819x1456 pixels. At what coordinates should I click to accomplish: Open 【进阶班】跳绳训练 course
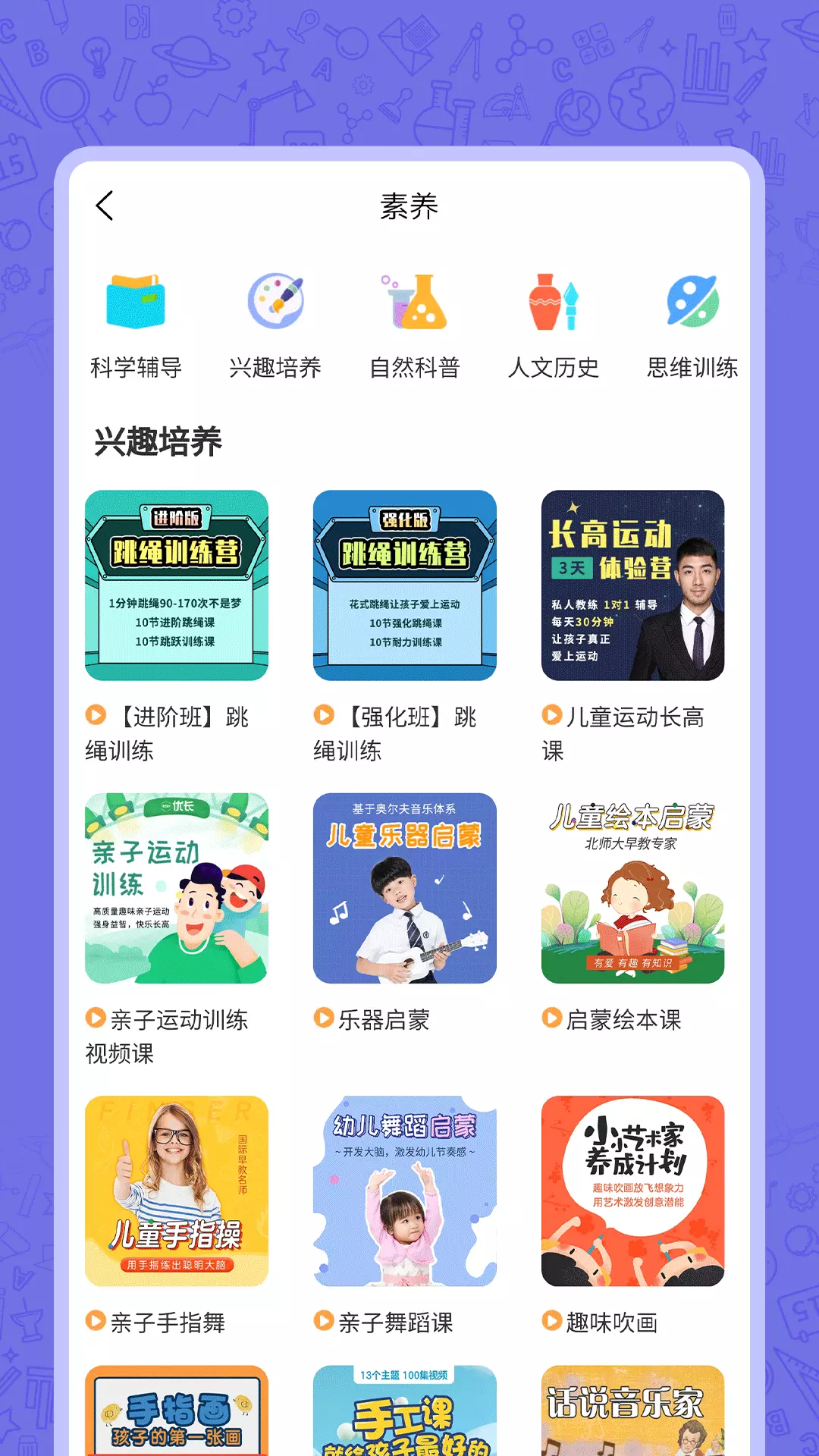tap(177, 627)
